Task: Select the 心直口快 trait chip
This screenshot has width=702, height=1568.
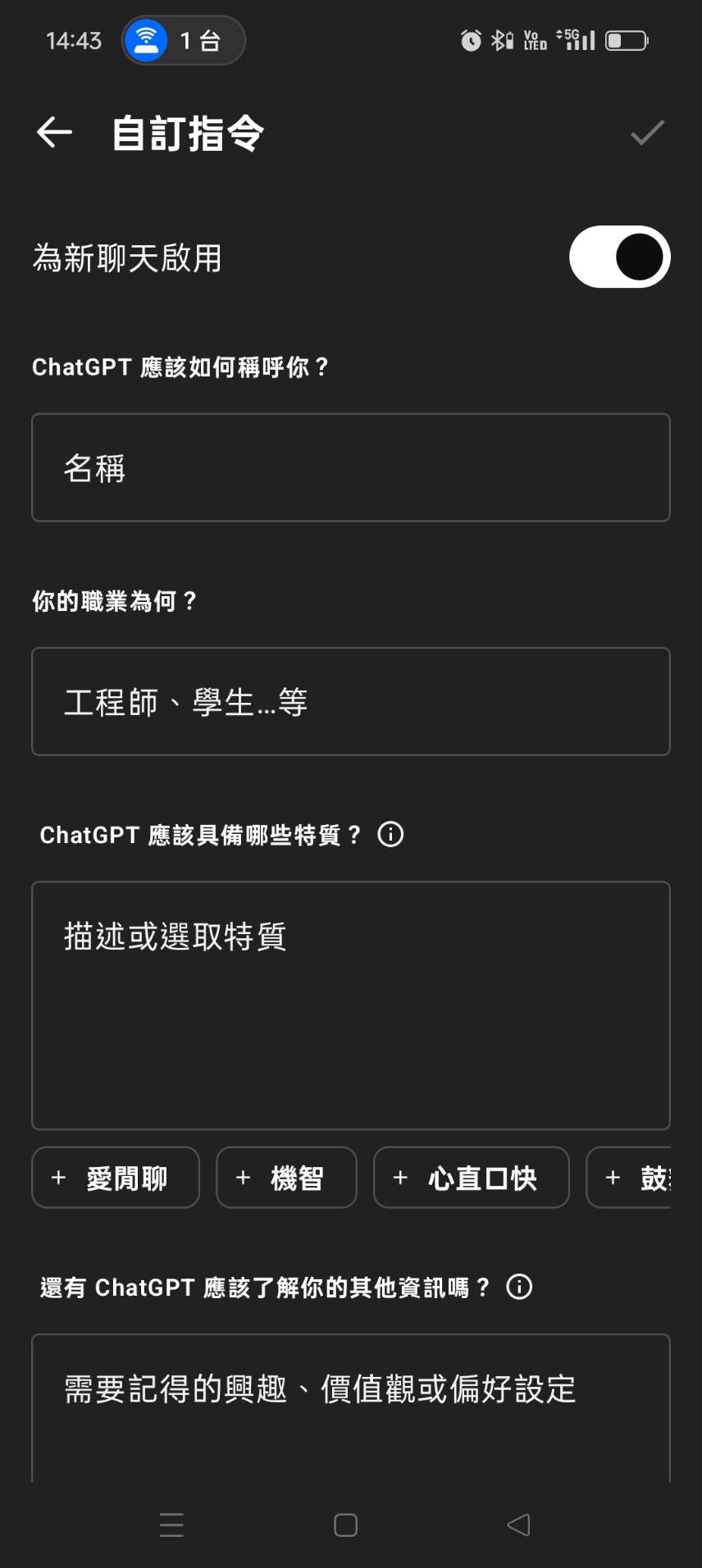Action: pos(471,1178)
